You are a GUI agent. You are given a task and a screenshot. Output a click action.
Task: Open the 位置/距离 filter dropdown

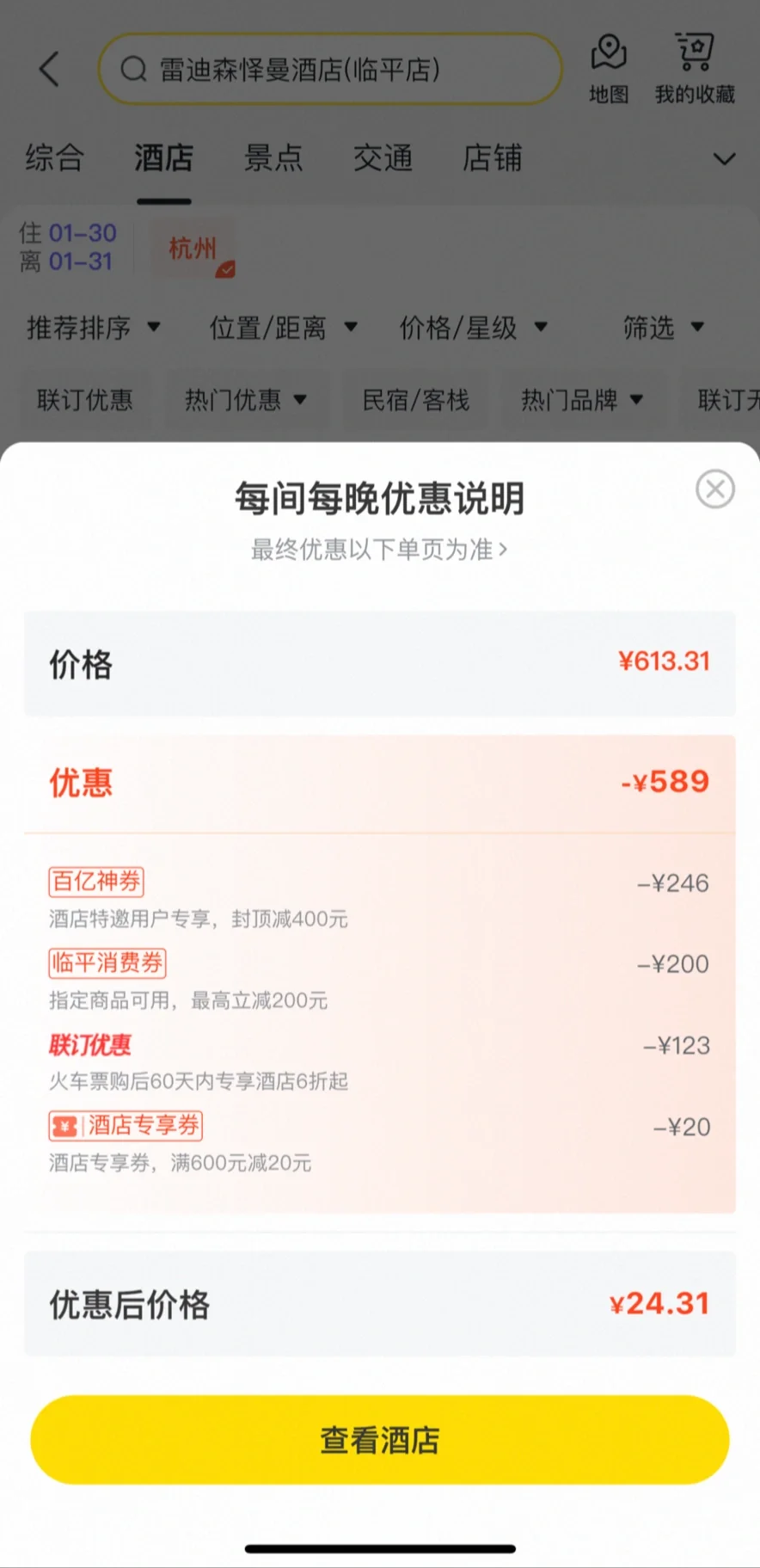pyautogui.click(x=283, y=328)
